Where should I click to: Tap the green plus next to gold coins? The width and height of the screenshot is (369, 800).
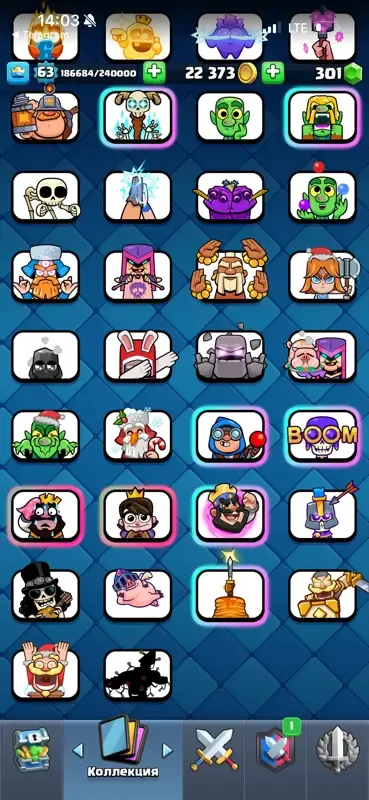point(273,73)
